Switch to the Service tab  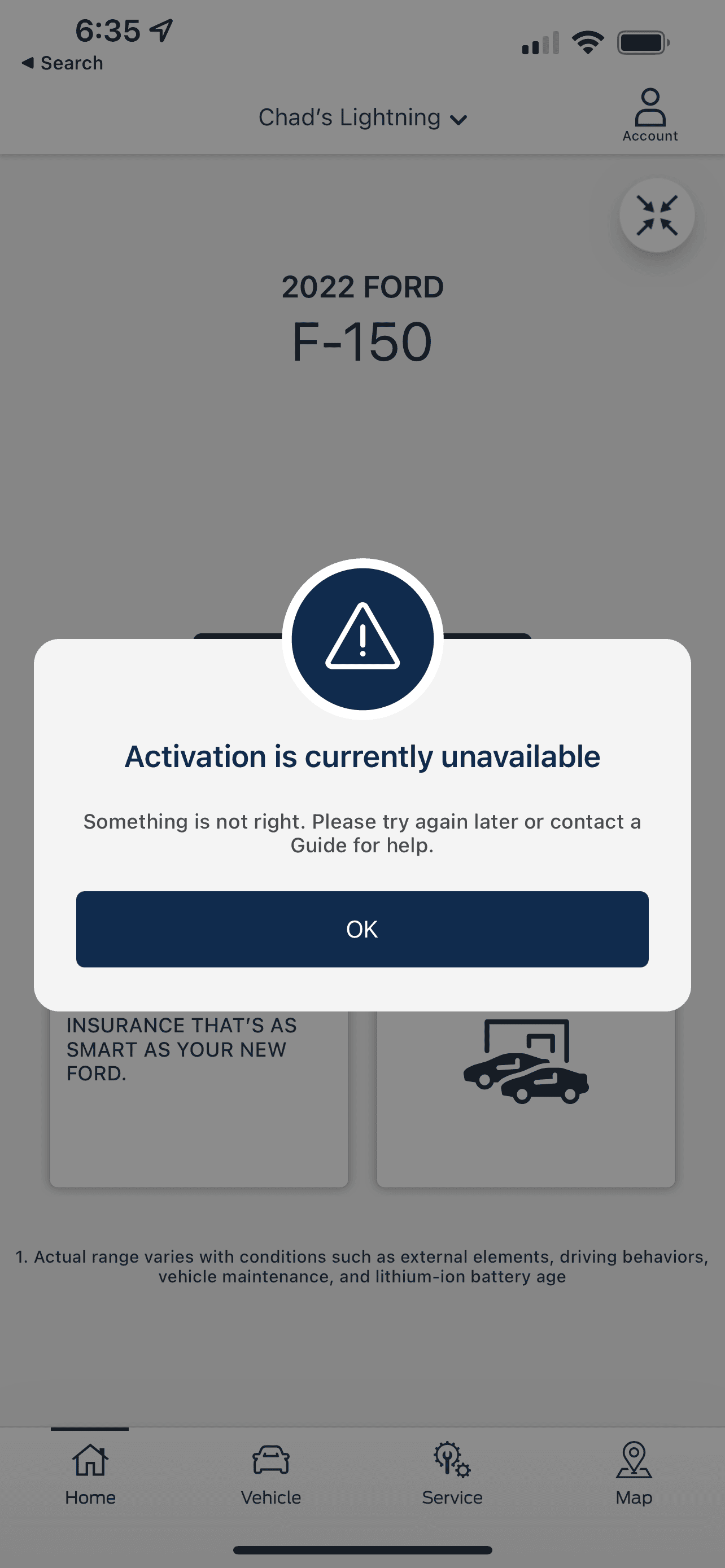pos(452,1473)
